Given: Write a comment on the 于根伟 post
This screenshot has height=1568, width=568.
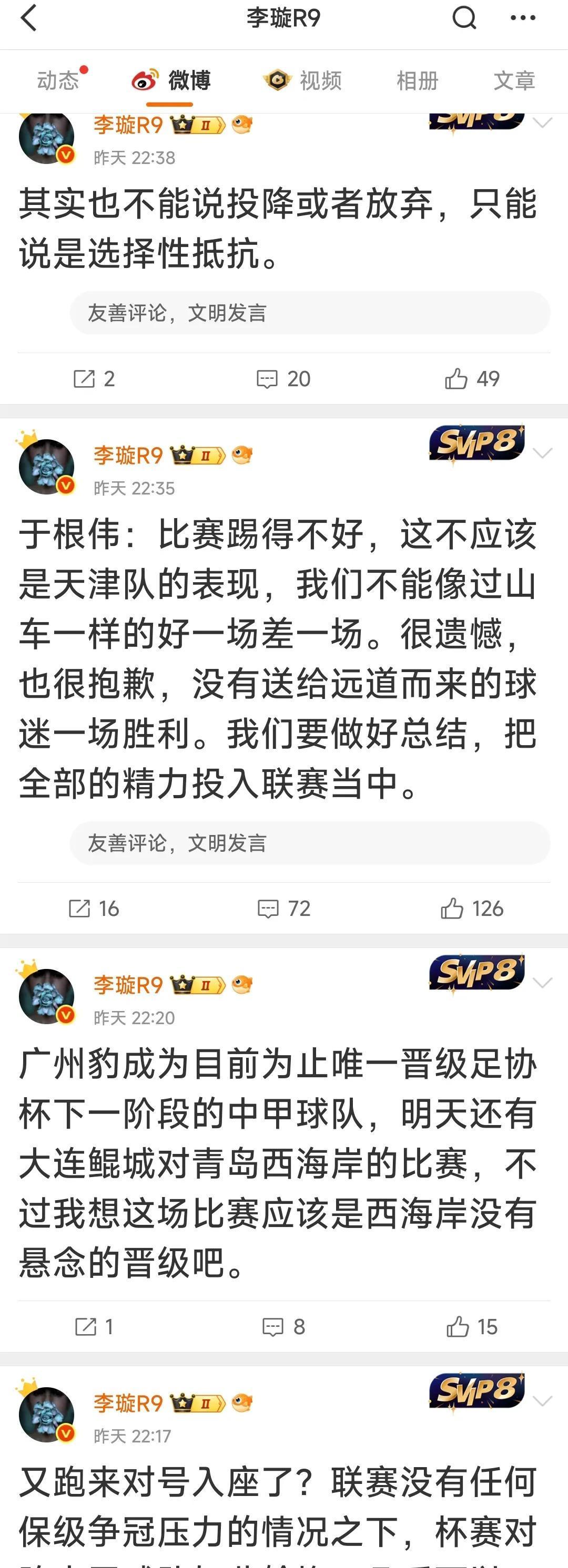Looking at the screenshot, I should click(x=310, y=843).
